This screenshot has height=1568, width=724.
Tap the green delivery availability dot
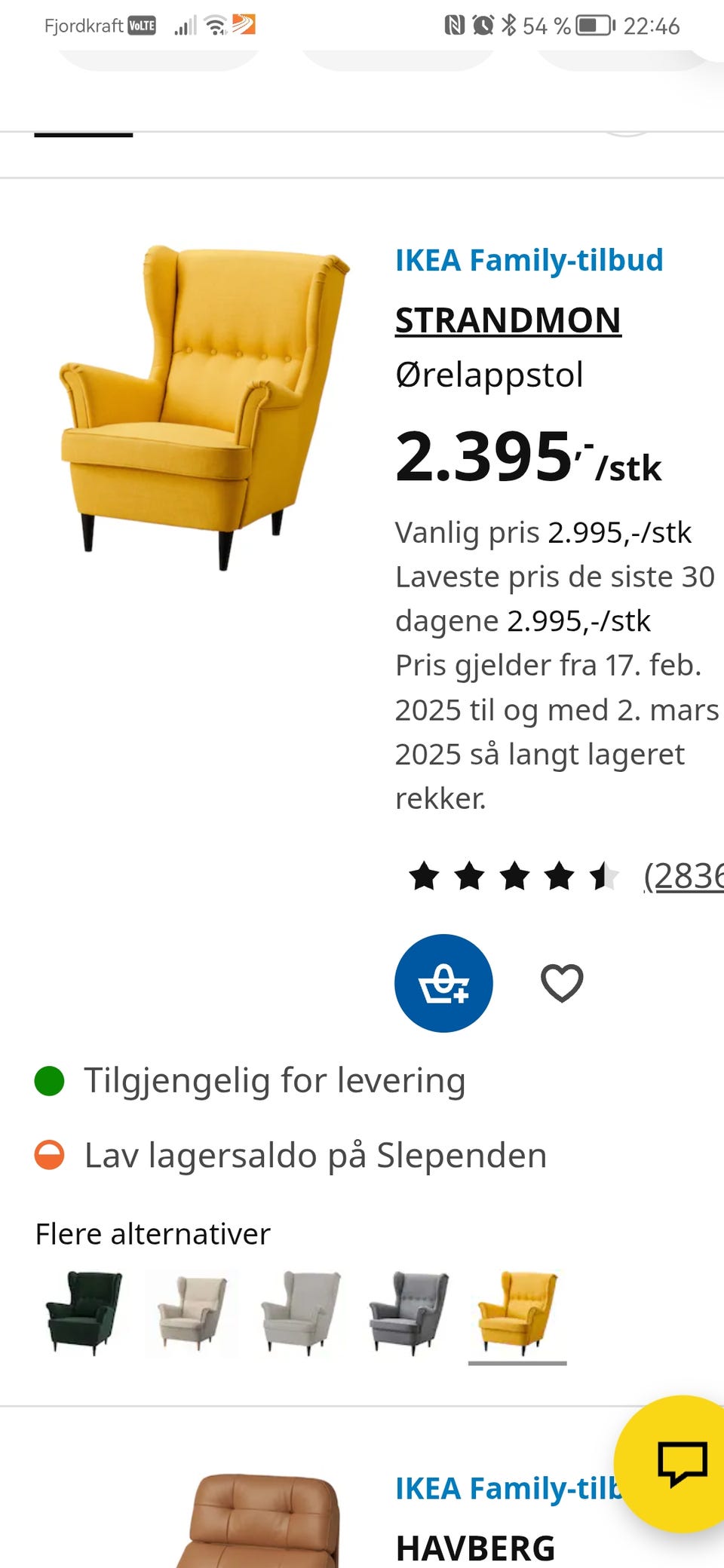pyautogui.click(x=49, y=1080)
